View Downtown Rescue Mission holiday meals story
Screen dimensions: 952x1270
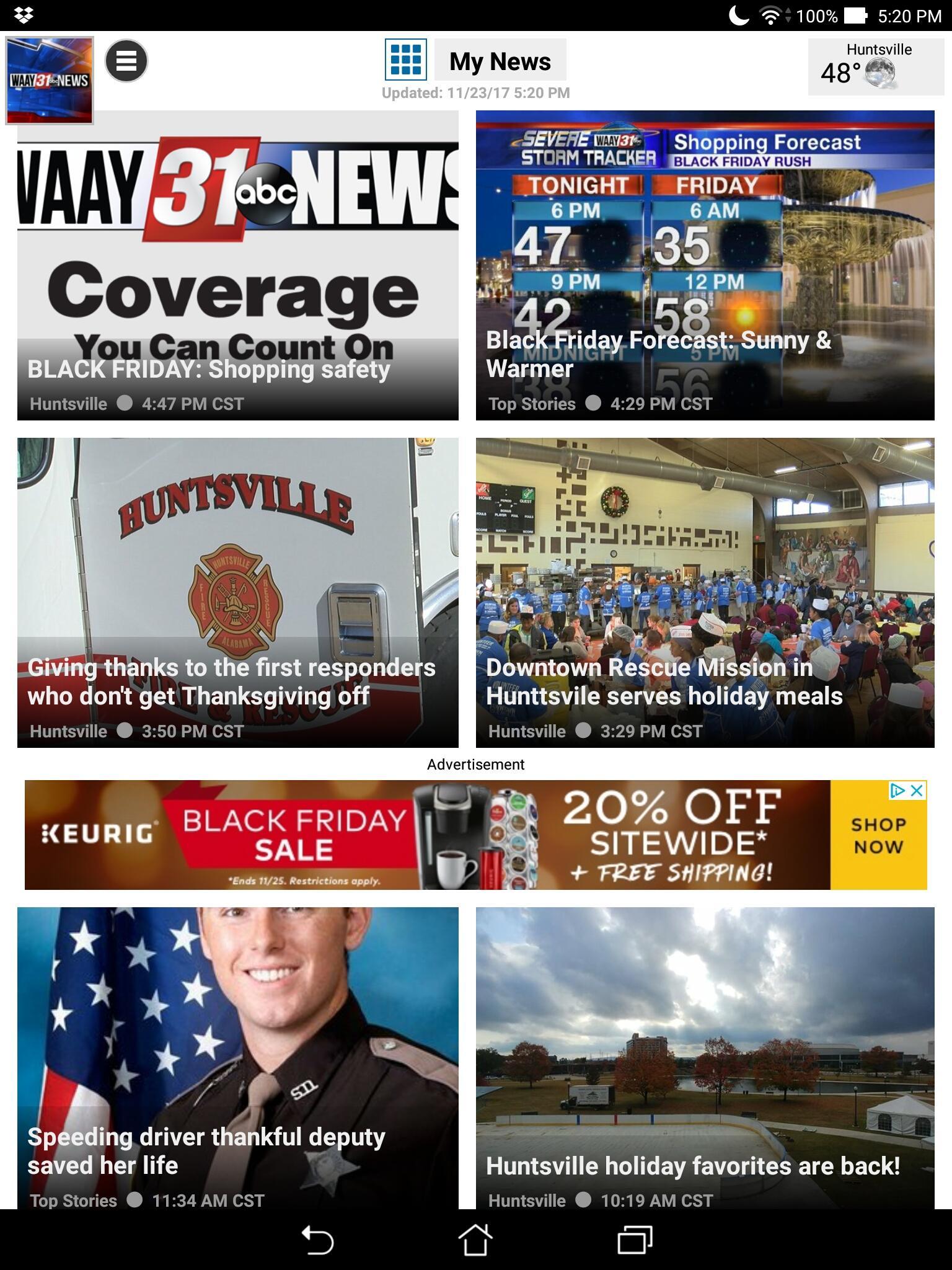[x=705, y=592]
